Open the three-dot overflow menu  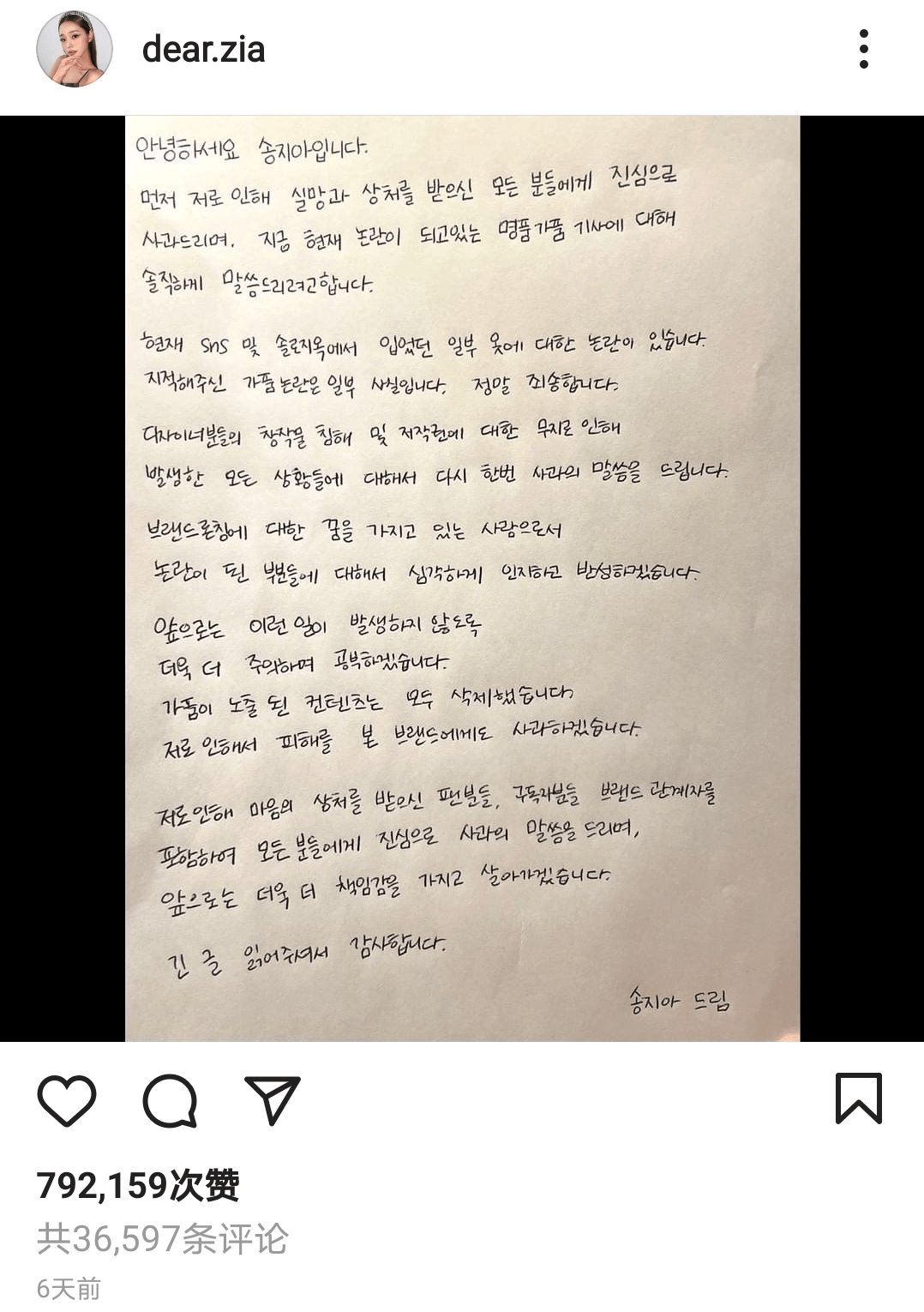coord(863,49)
